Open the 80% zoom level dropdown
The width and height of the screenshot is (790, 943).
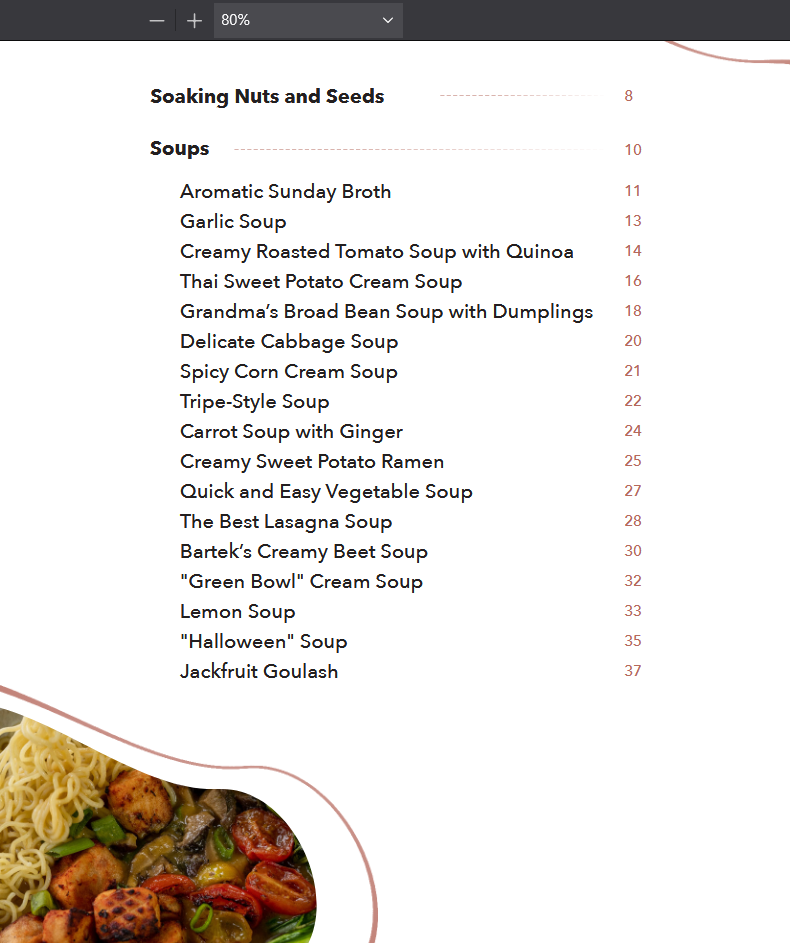(x=387, y=20)
